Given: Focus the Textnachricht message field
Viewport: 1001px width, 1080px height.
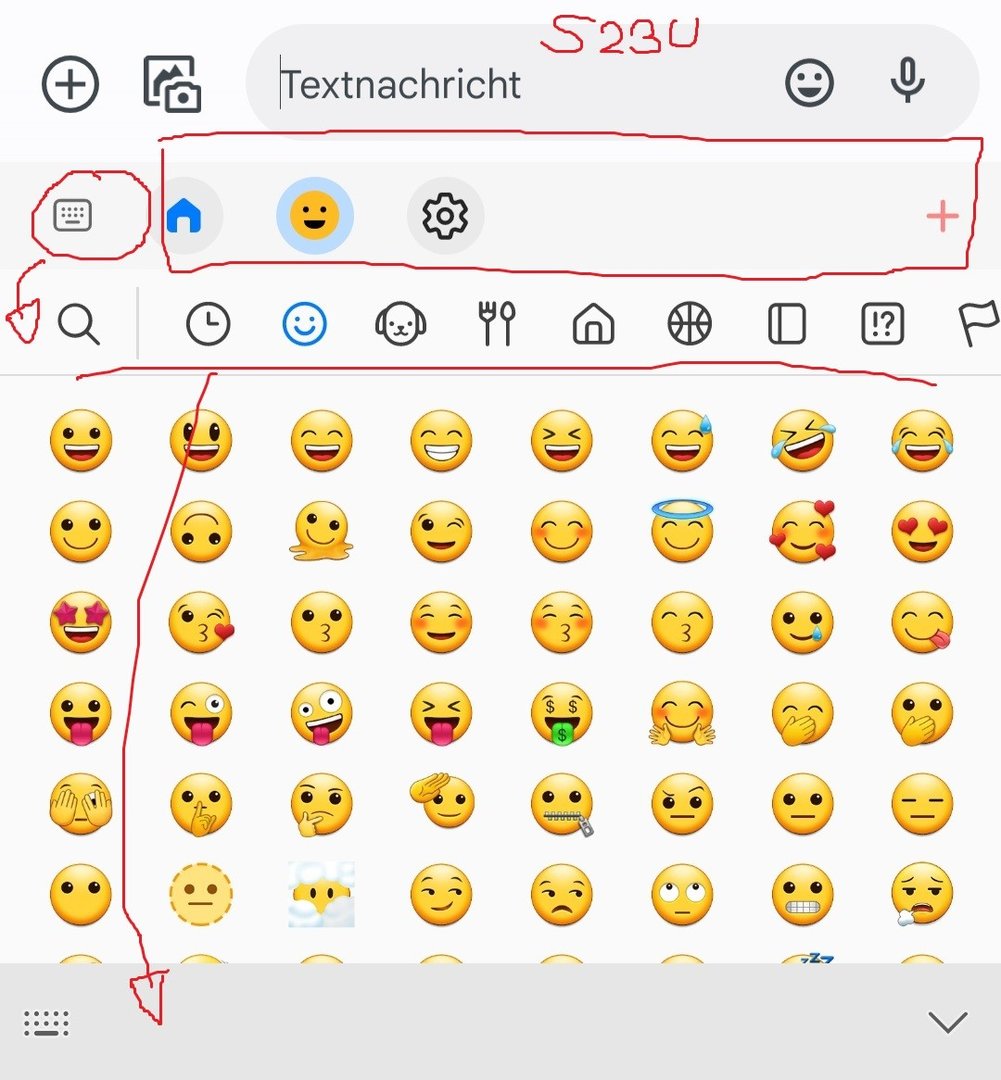Looking at the screenshot, I should coord(500,84).
